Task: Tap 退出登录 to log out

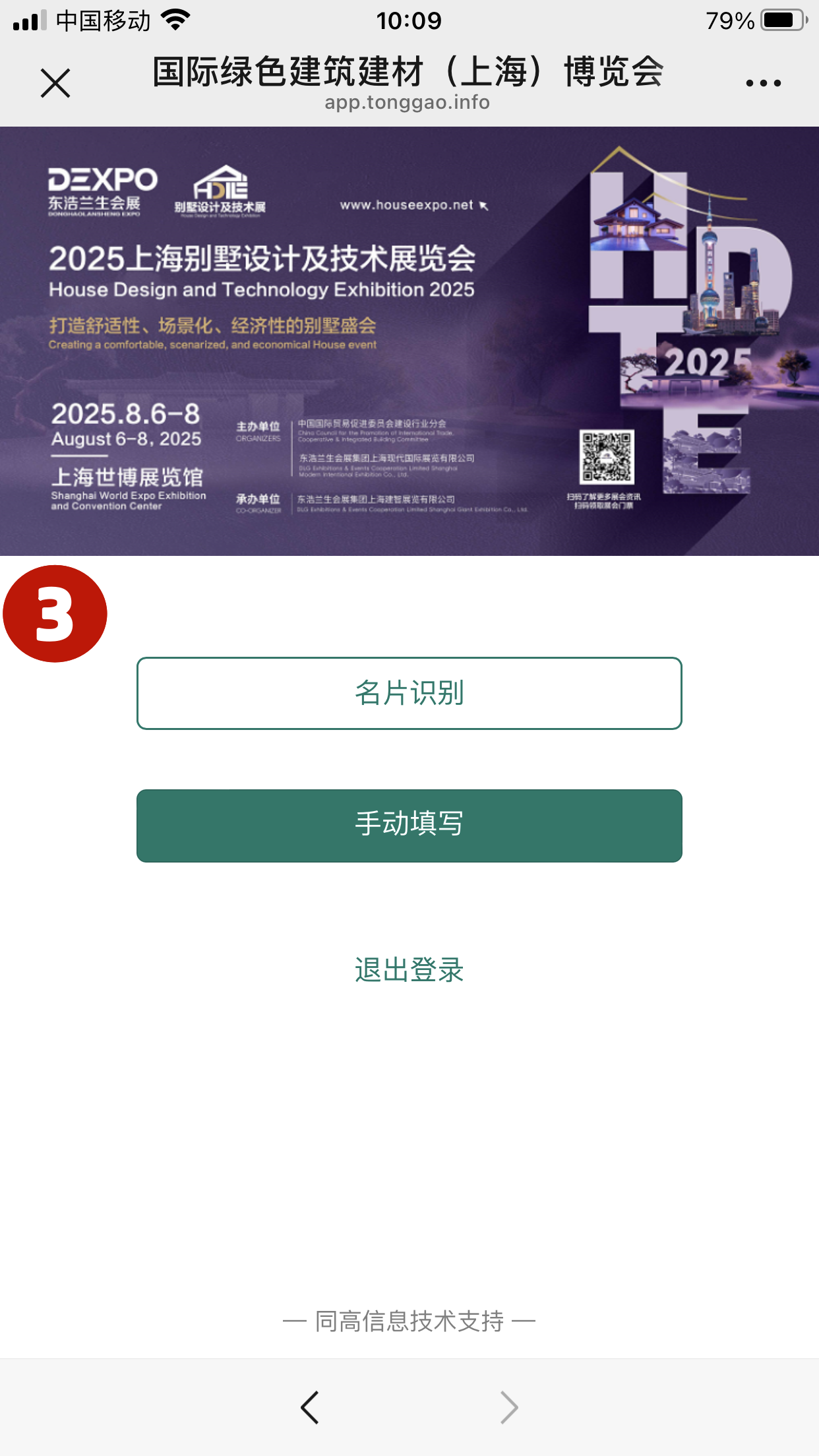Action: click(x=409, y=970)
